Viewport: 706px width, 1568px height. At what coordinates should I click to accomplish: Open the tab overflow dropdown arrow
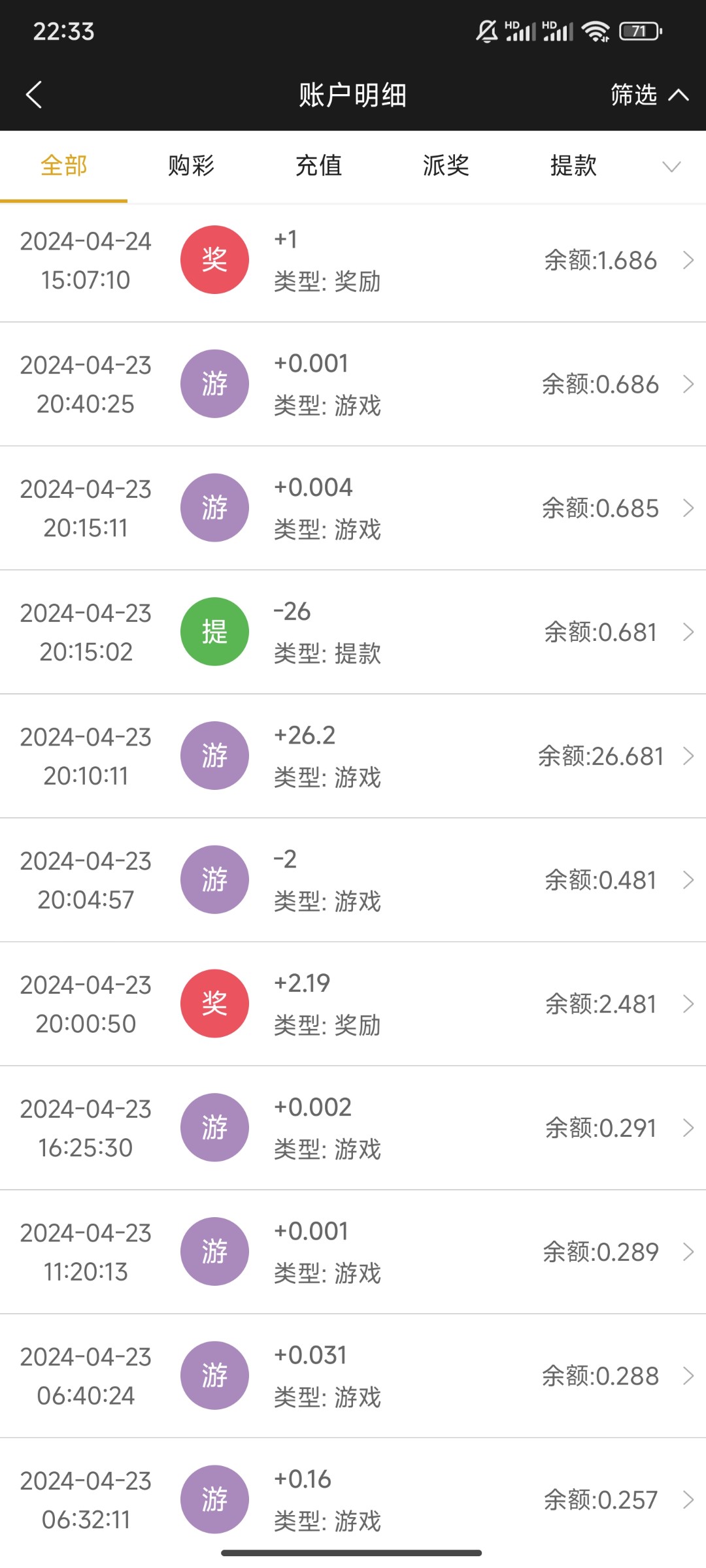click(x=671, y=168)
